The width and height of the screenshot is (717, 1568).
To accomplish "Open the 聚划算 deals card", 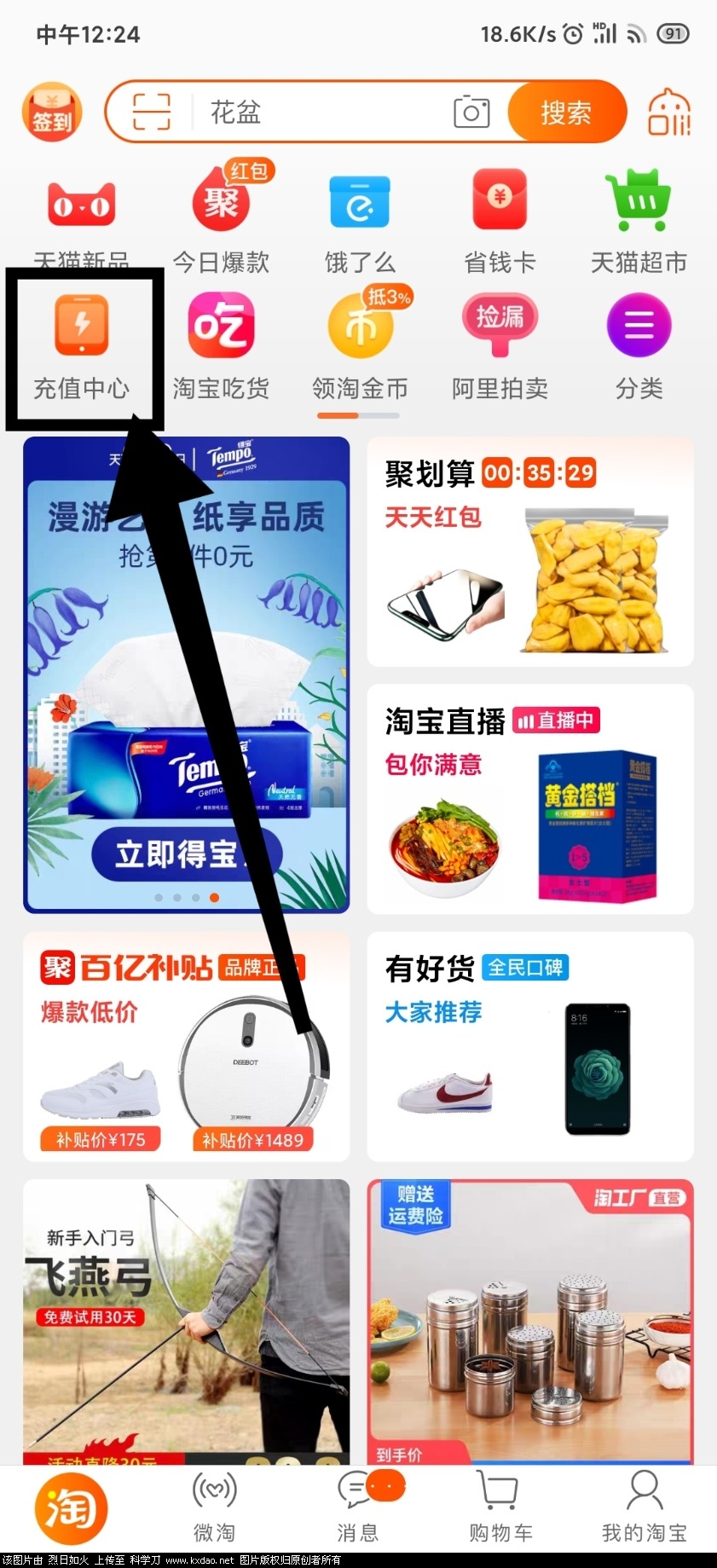I will coord(529,553).
